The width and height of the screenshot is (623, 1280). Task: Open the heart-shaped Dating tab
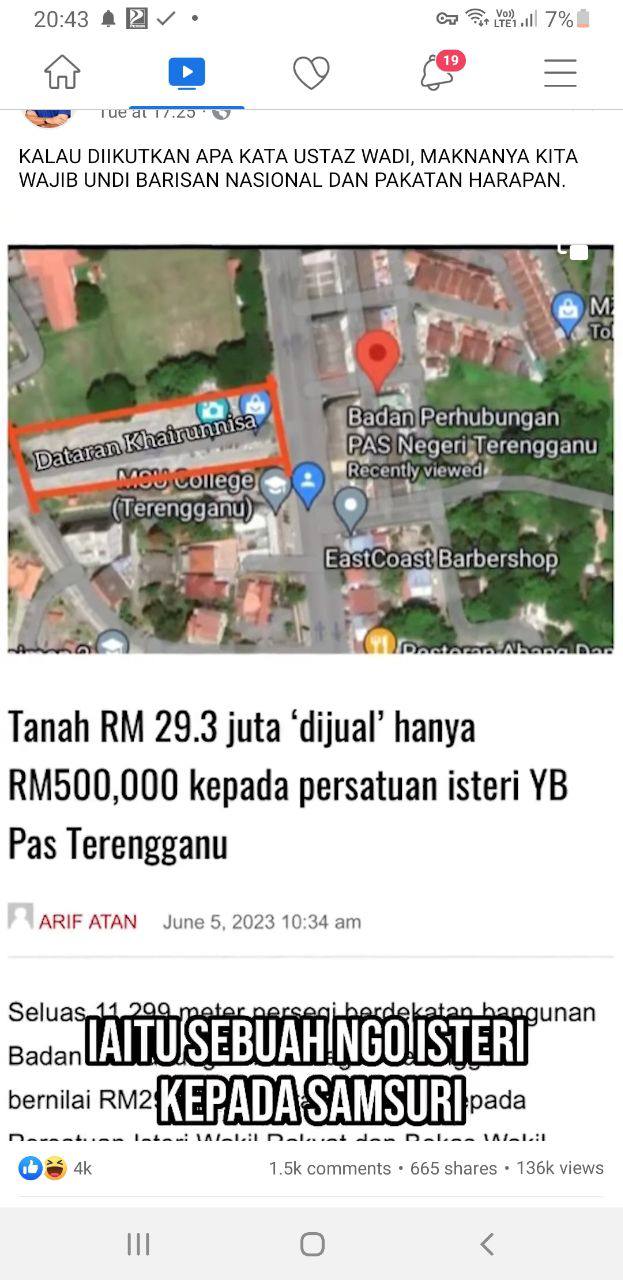311,72
